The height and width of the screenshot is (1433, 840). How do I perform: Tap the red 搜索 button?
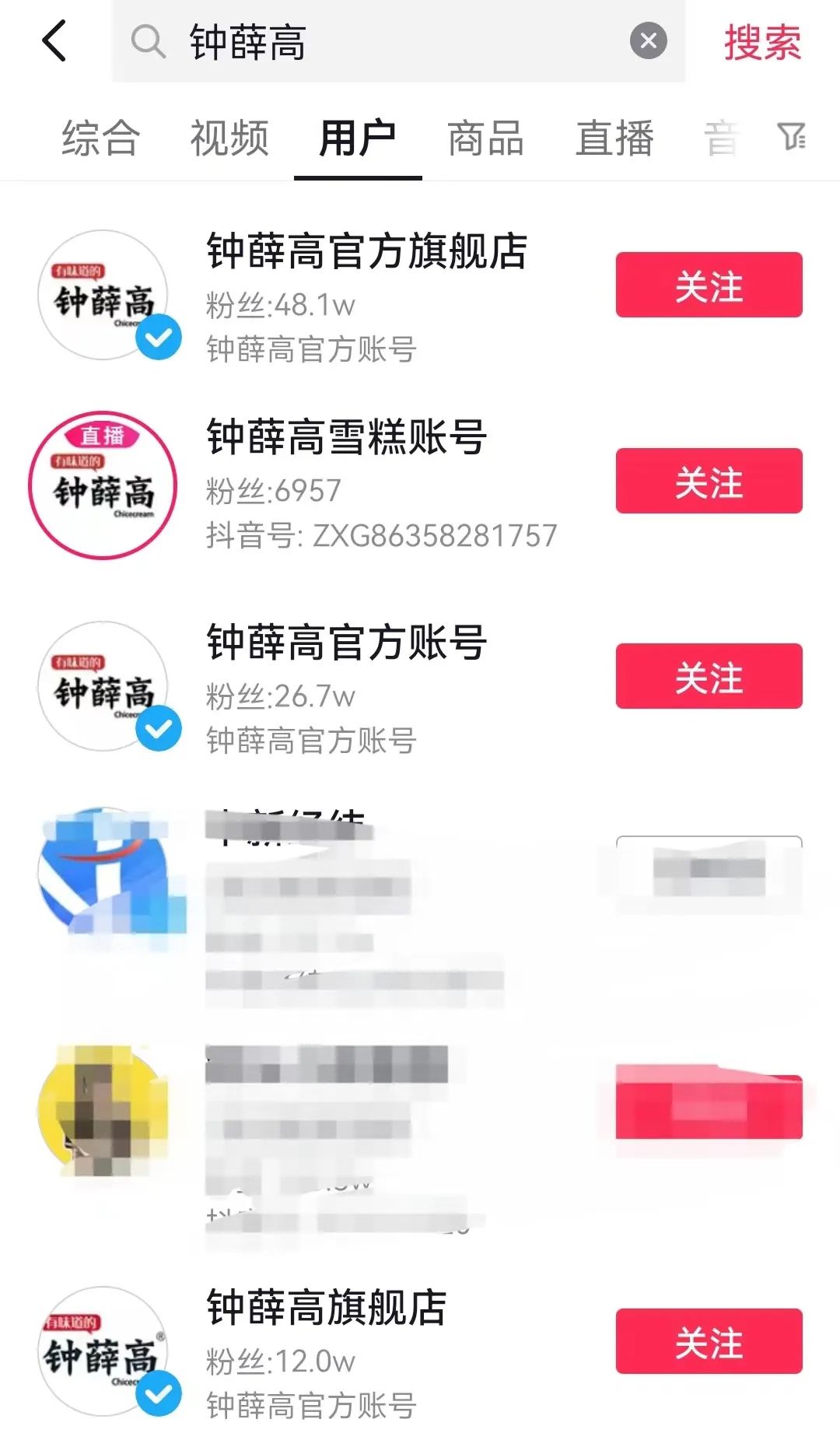[761, 42]
